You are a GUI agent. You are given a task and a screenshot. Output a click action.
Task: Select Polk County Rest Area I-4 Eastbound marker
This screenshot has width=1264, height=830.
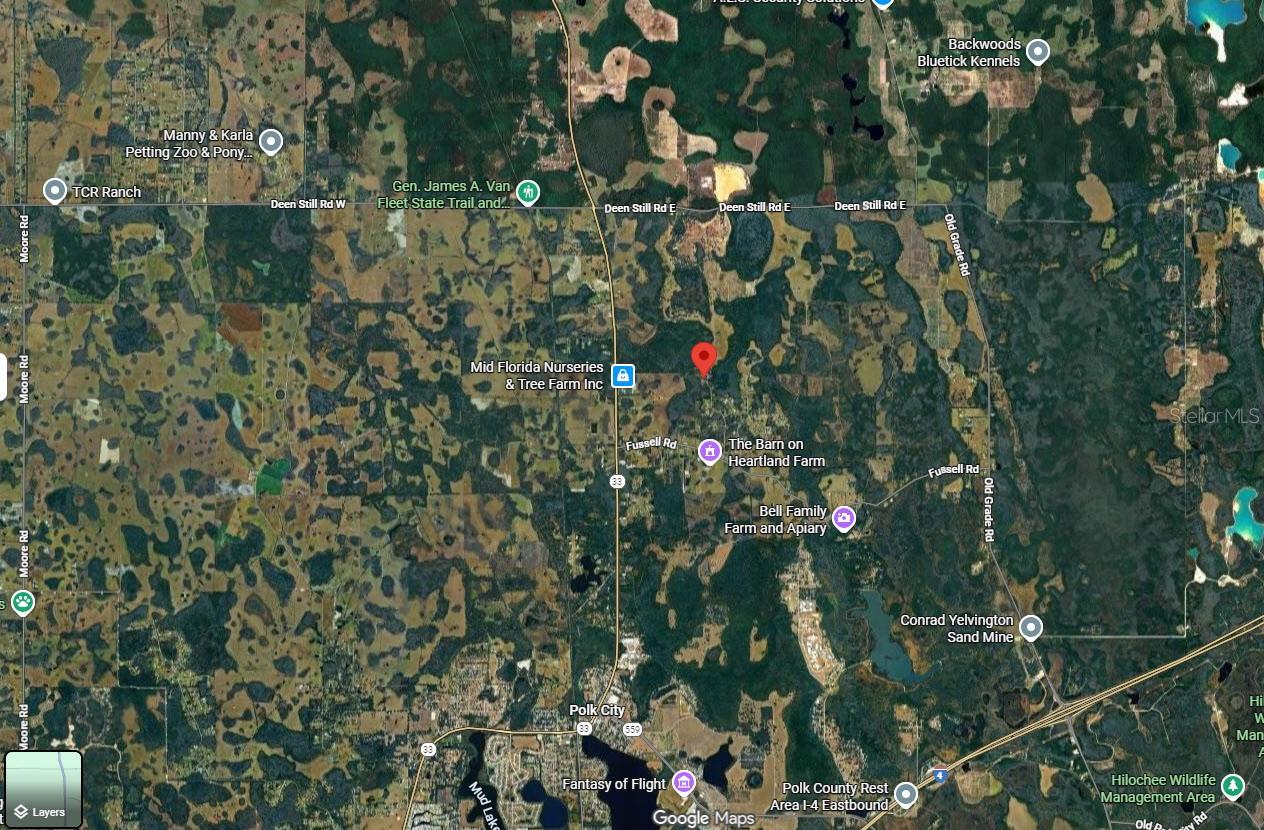click(x=906, y=794)
